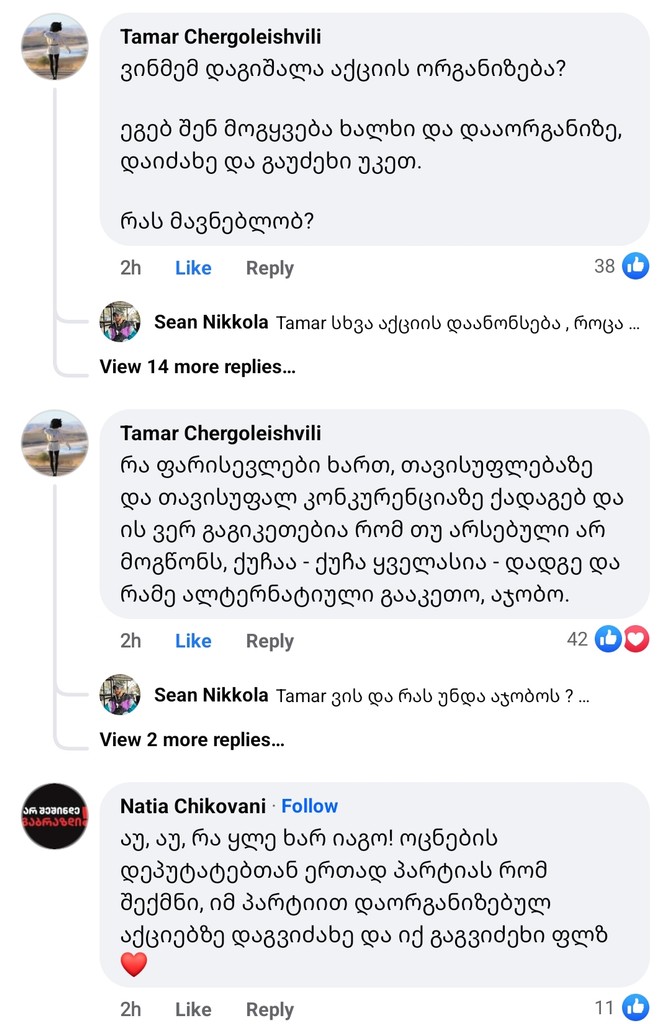The image size is (670, 1024).
Task: Like Tamar's comment with 38 reactions
Action: coord(193,268)
